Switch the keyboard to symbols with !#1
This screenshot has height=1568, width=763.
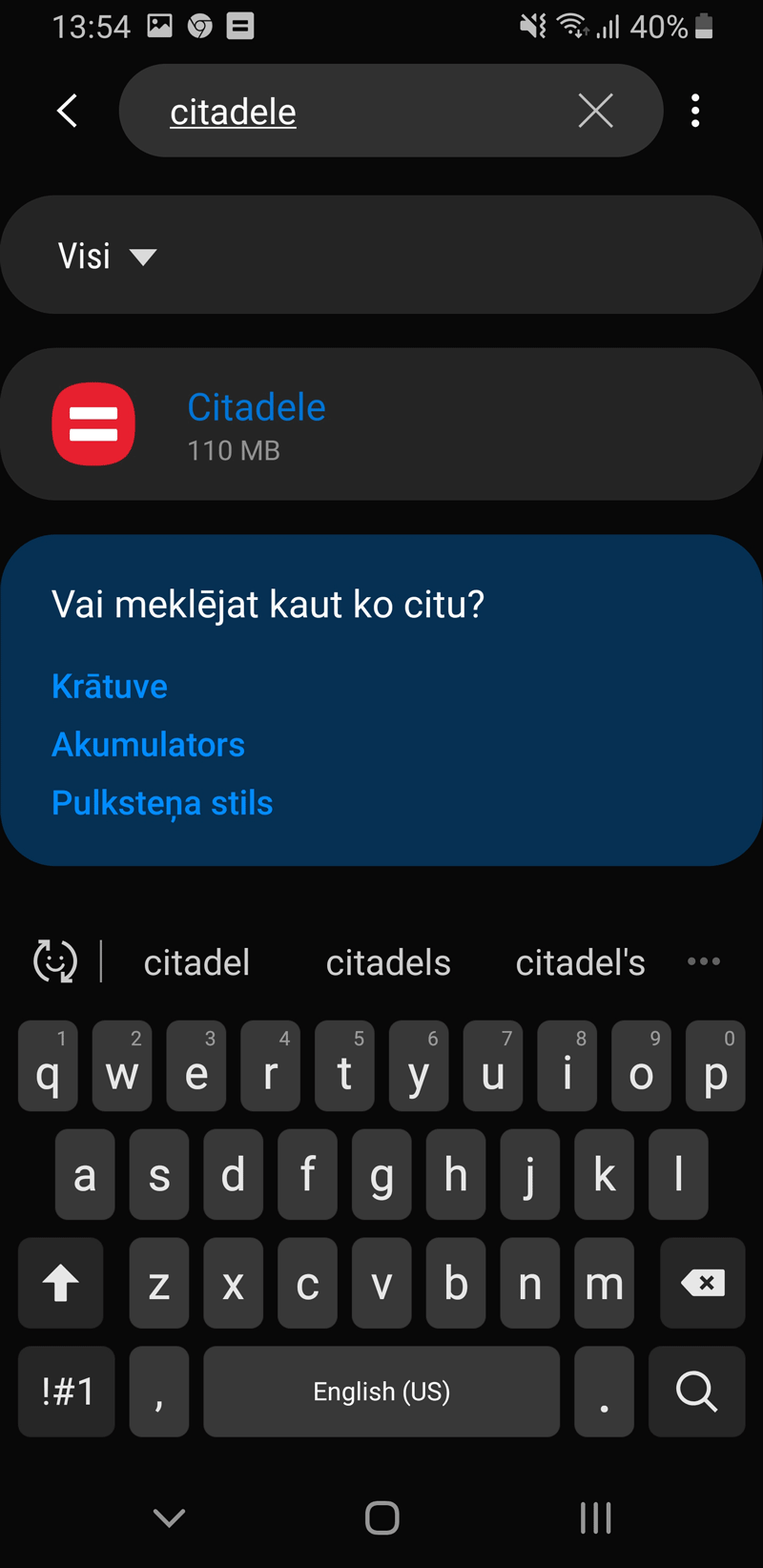click(x=67, y=1392)
